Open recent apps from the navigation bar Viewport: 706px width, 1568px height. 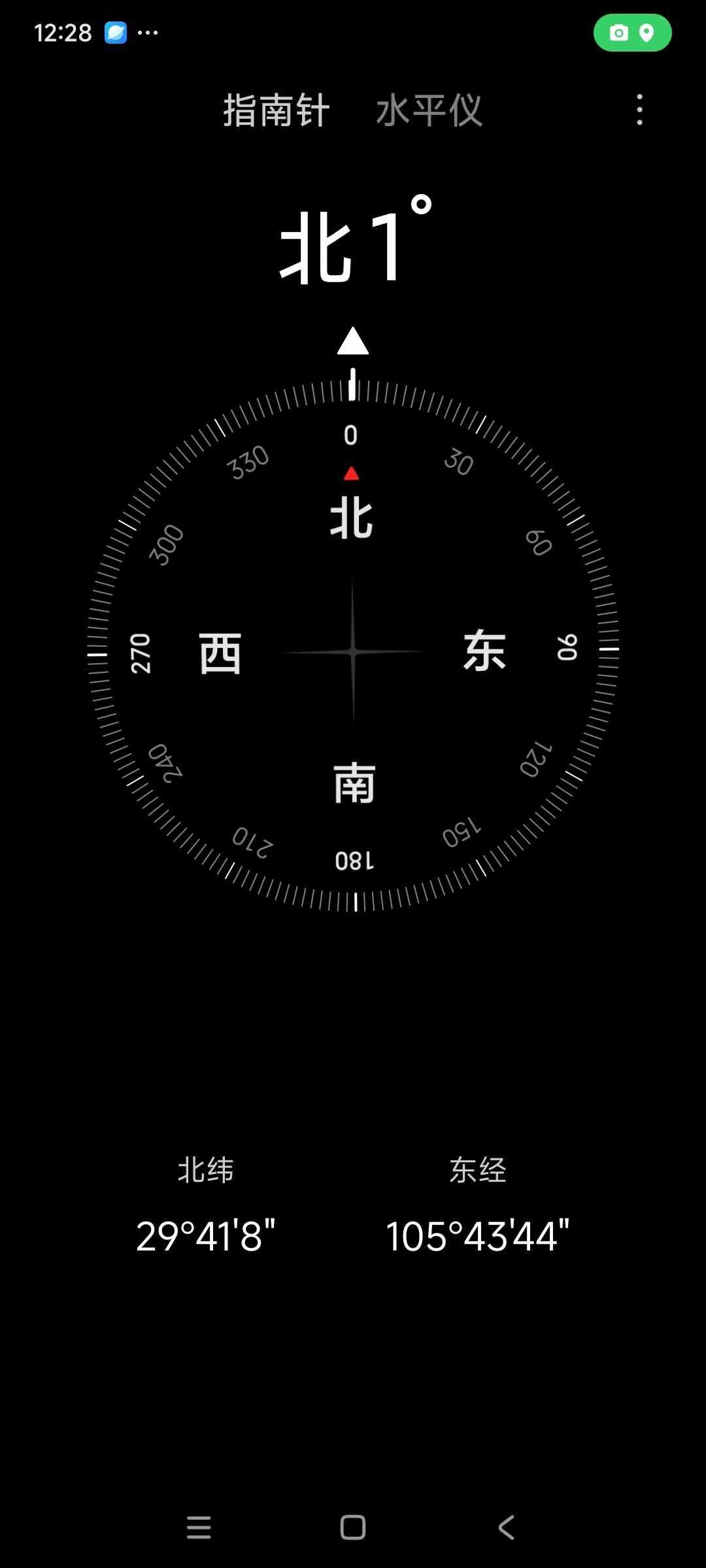pyautogui.click(x=199, y=1527)
